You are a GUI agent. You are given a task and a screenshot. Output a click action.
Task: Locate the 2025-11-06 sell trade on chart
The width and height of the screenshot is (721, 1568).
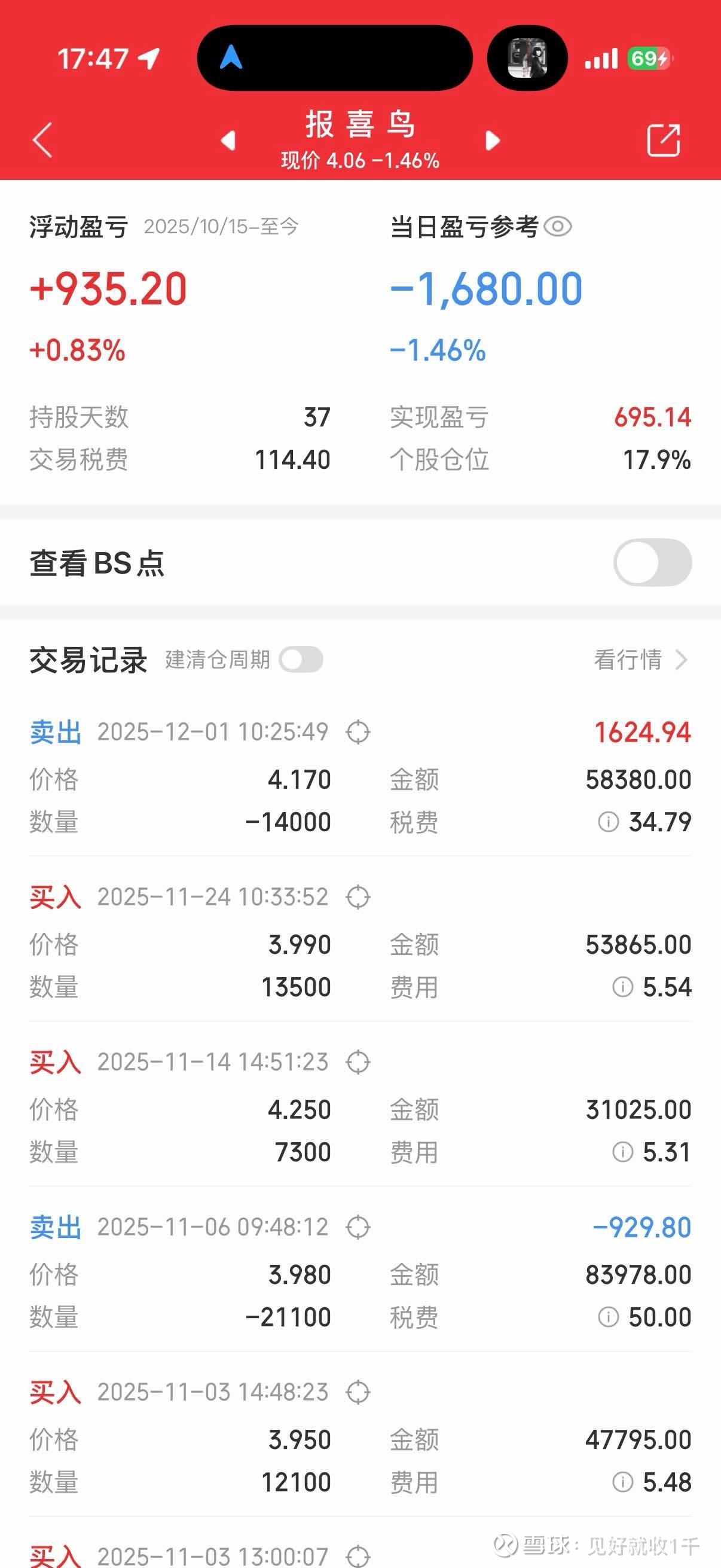click(358, 1227)
